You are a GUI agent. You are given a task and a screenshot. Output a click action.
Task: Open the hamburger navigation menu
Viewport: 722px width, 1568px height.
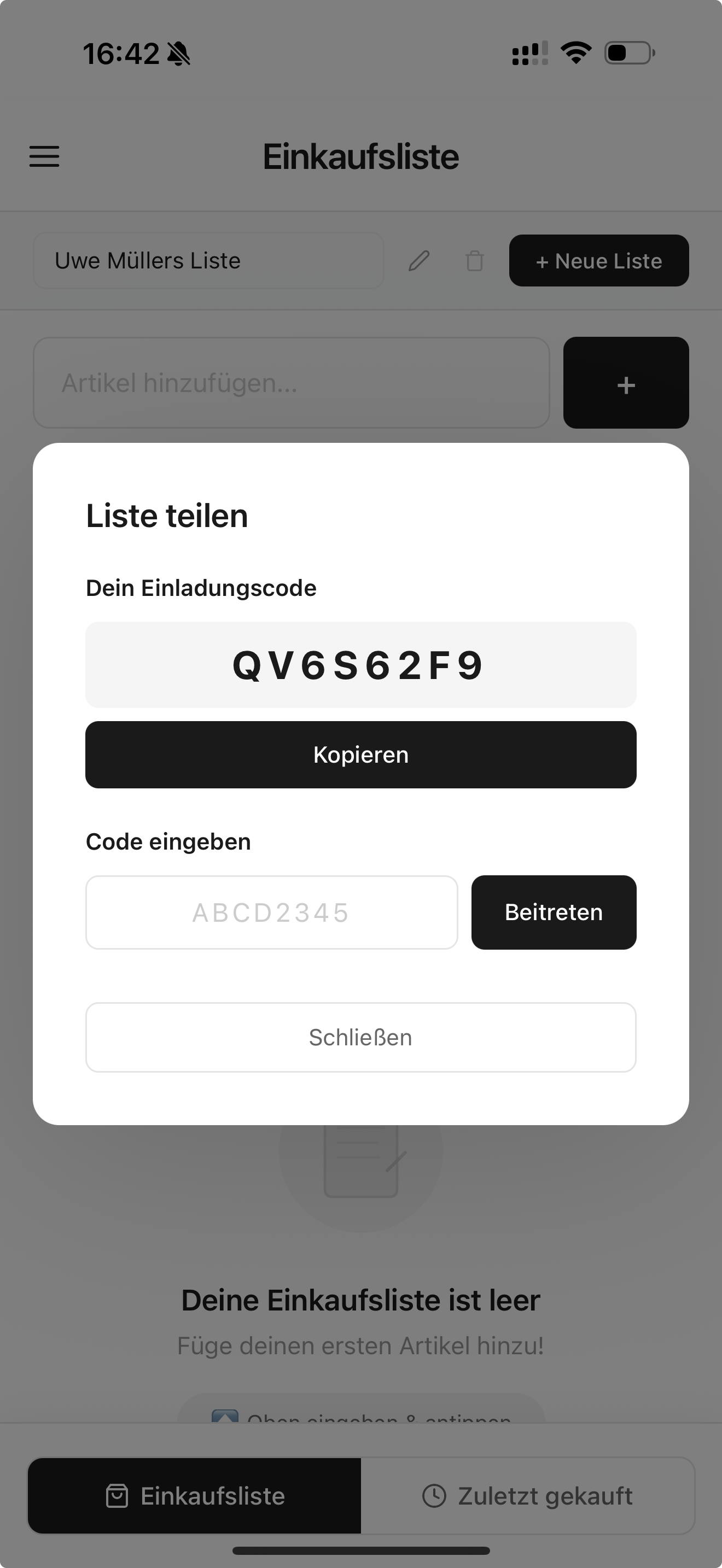pyautogui.click(x=44, y=156)
